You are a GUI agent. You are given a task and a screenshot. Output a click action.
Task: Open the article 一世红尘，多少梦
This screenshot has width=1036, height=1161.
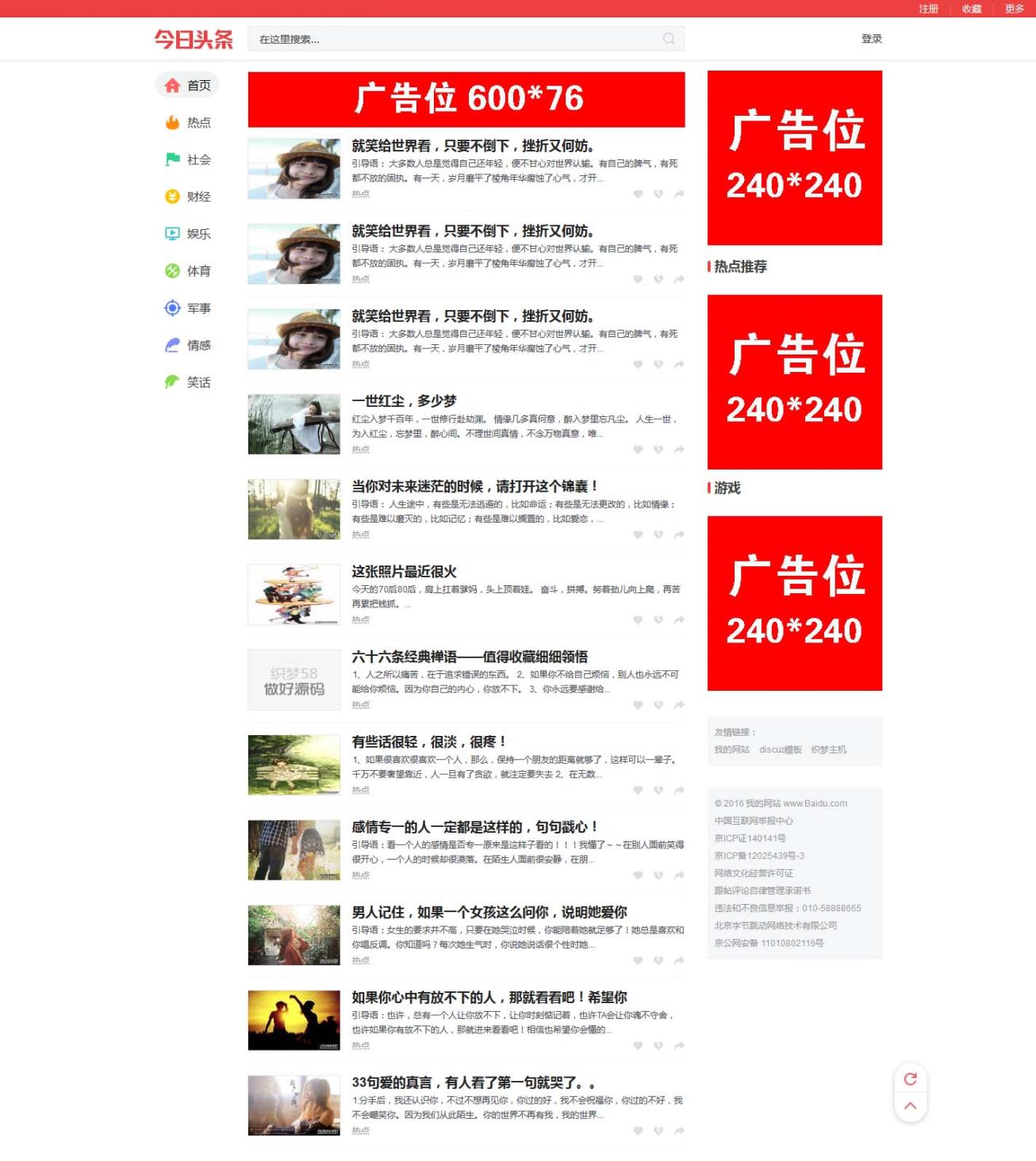404,401
